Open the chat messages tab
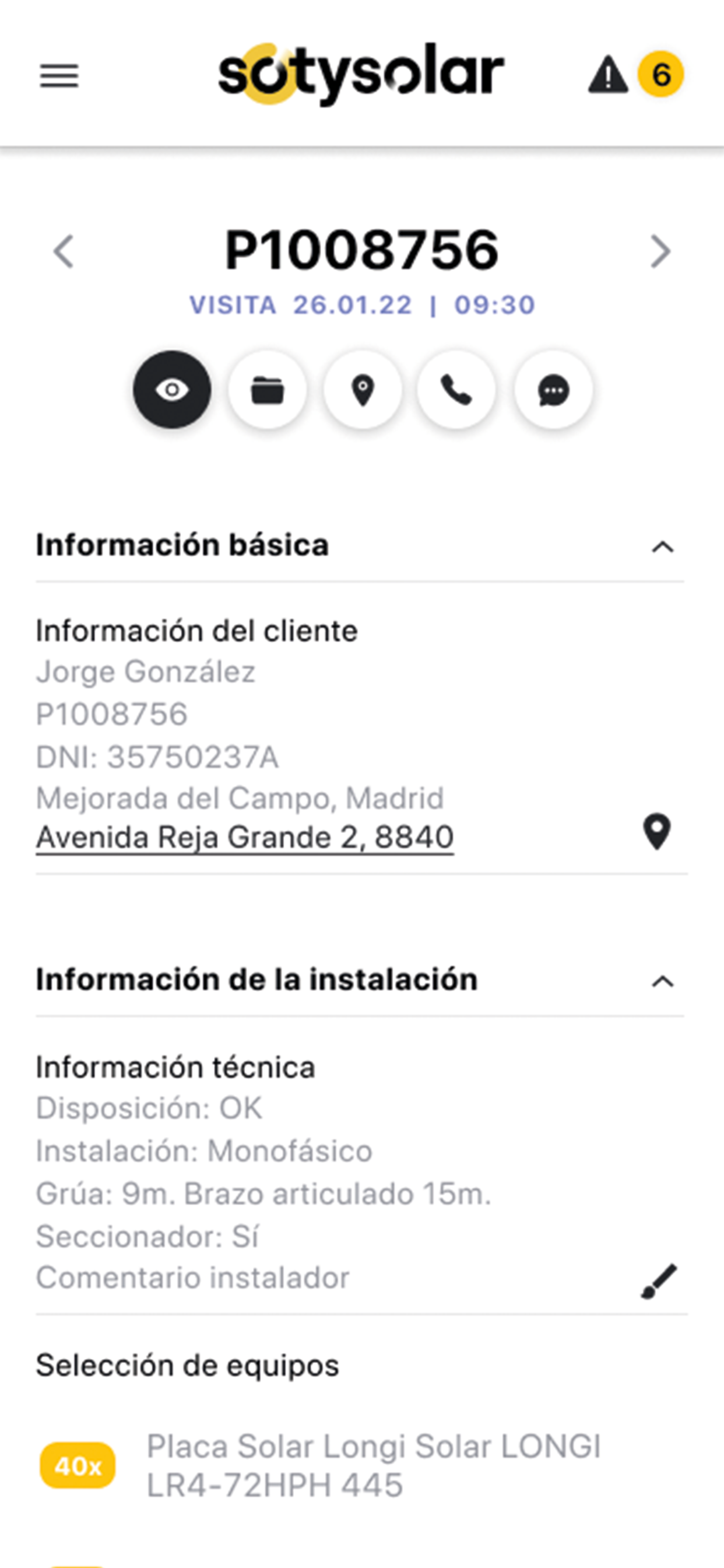This screenshot has height=1568, width=724. (554, 390)
